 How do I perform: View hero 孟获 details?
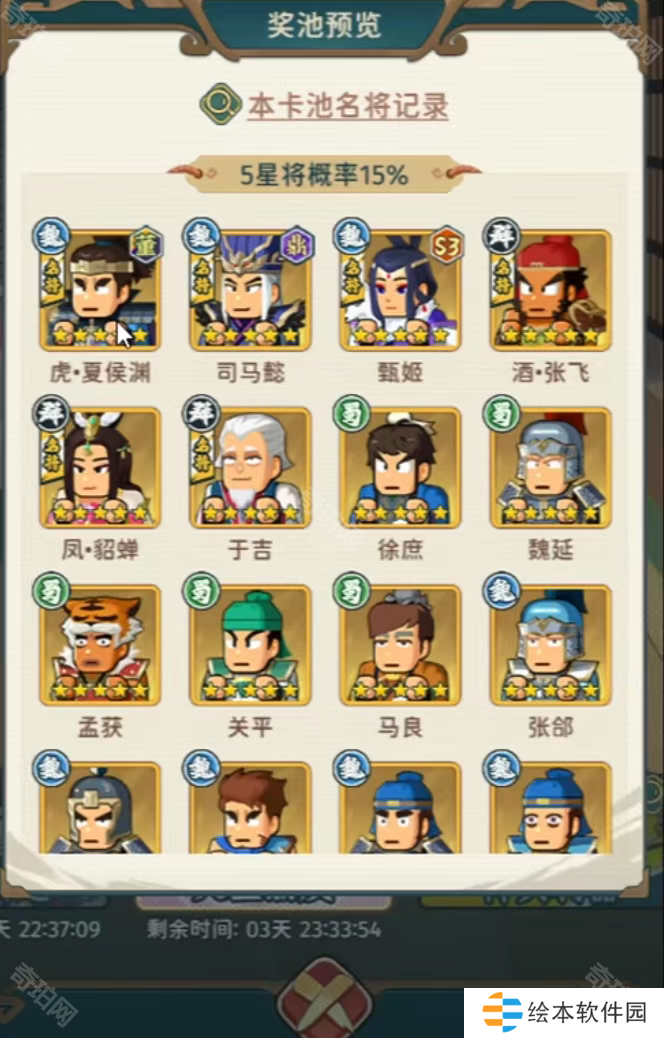[x=100, y=645]
